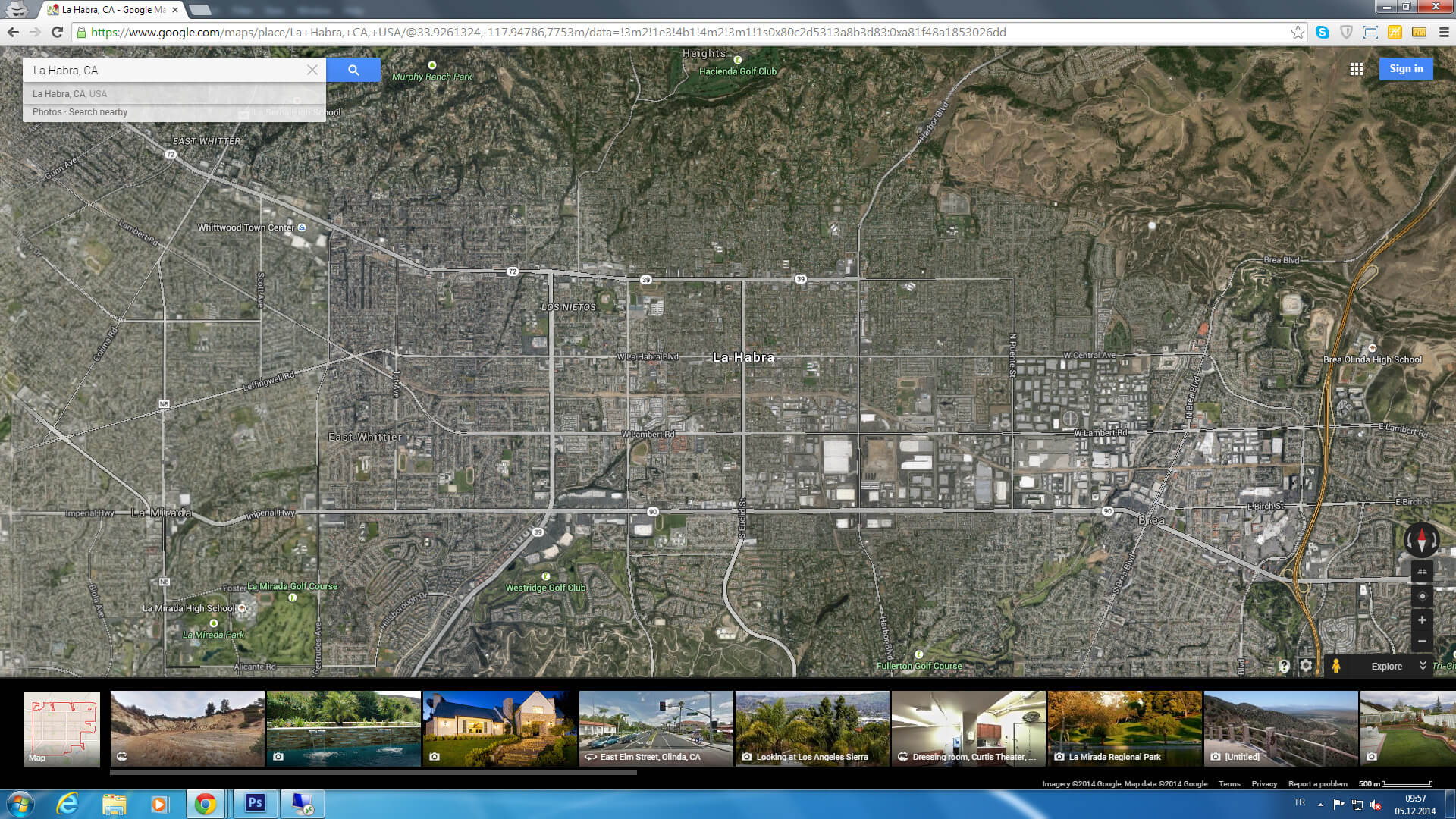
Task: Open the East Elm Street, Olinda photo
Action: [656, 729]
